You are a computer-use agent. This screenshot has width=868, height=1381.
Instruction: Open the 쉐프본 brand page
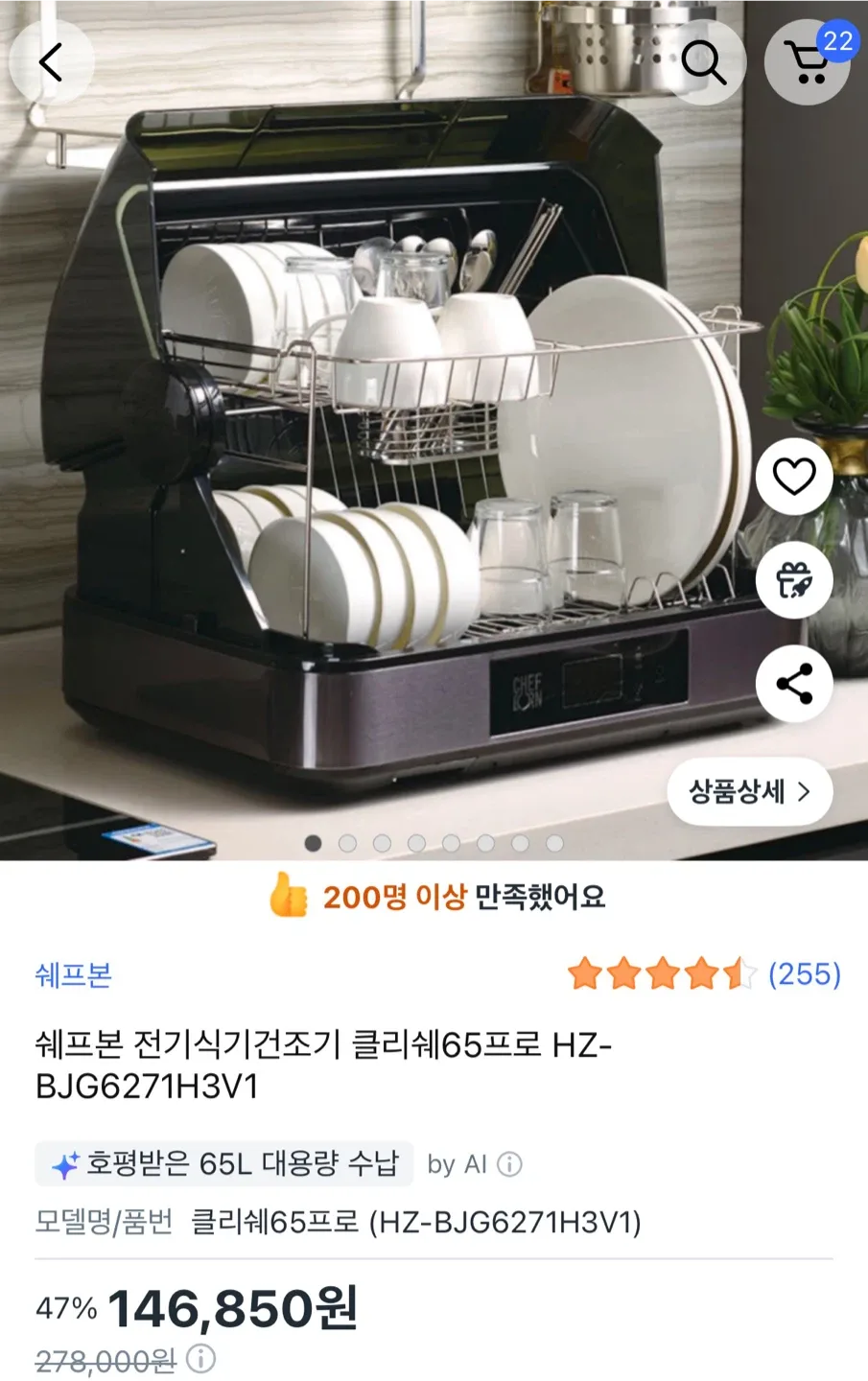tap(74, 975)
